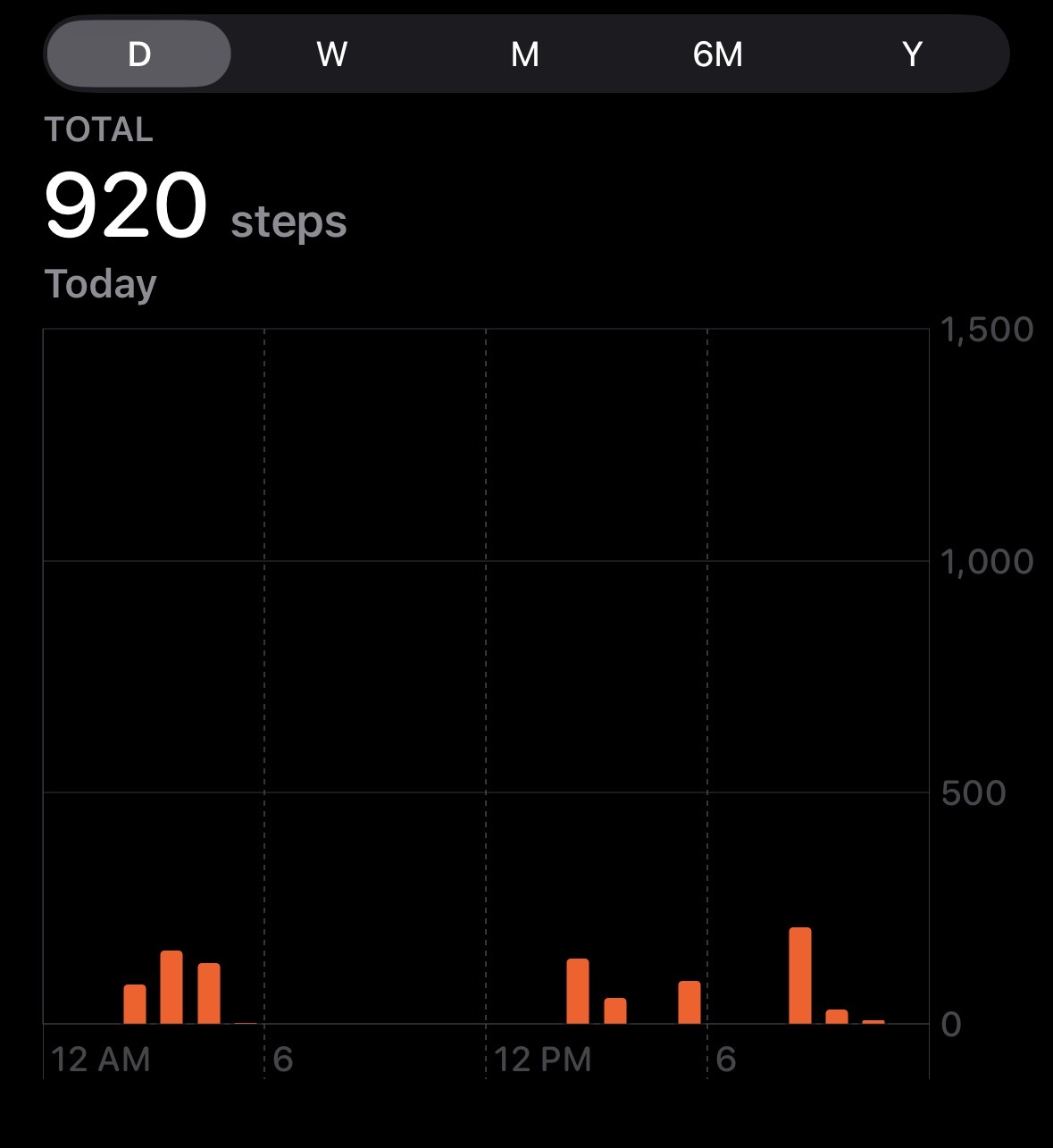1053x1148 pixels.
Task: Switch to the W weekly view
Action: click(331, 54)
